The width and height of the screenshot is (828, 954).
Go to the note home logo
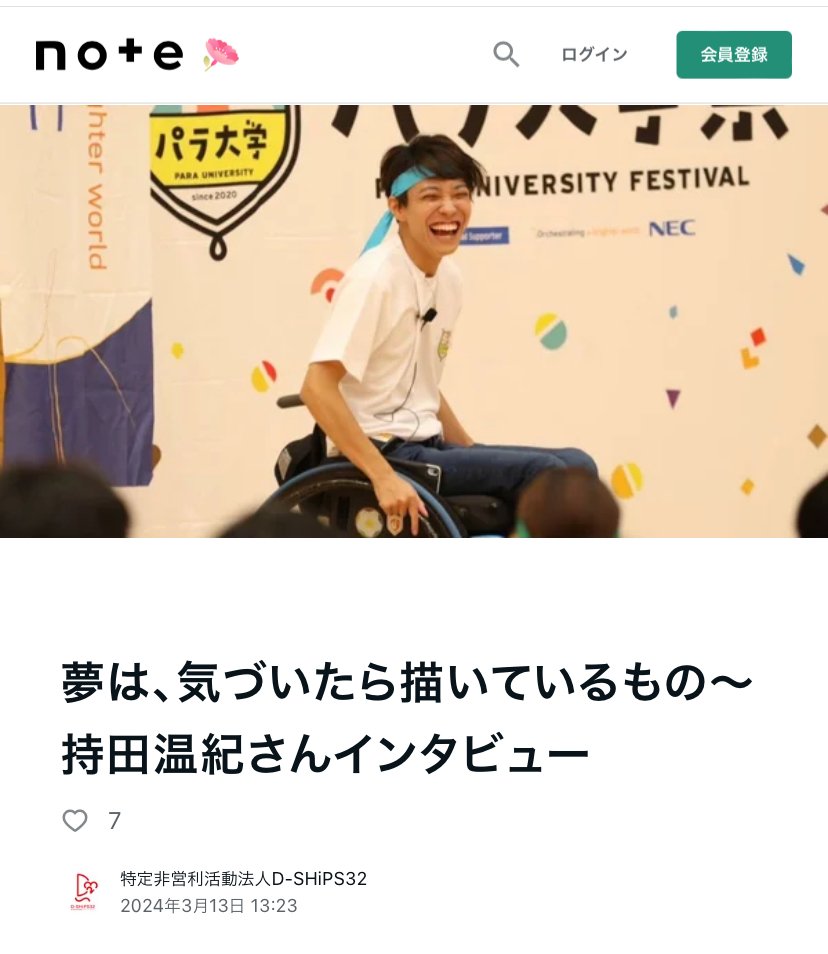pos(109,54)
